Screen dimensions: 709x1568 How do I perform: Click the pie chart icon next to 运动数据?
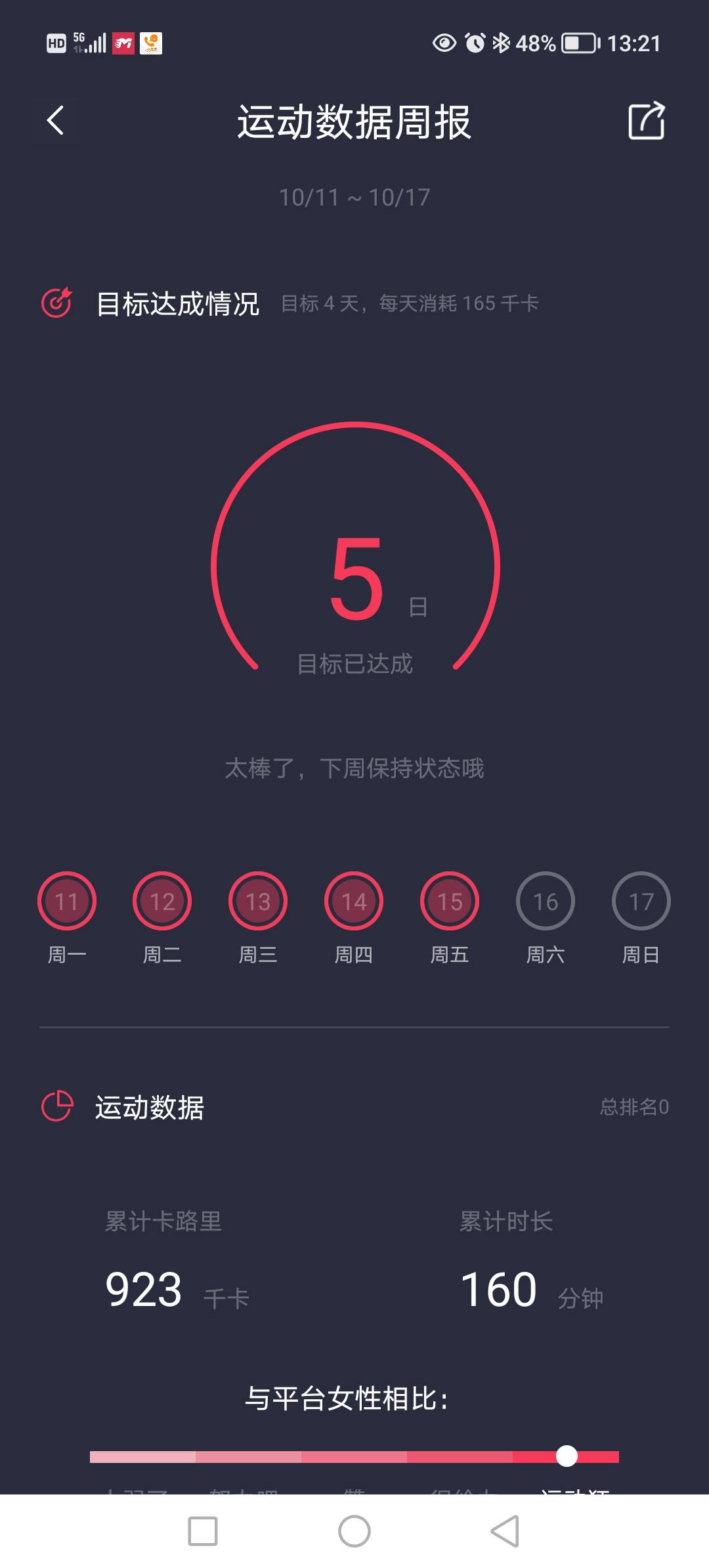[56, 1107]
